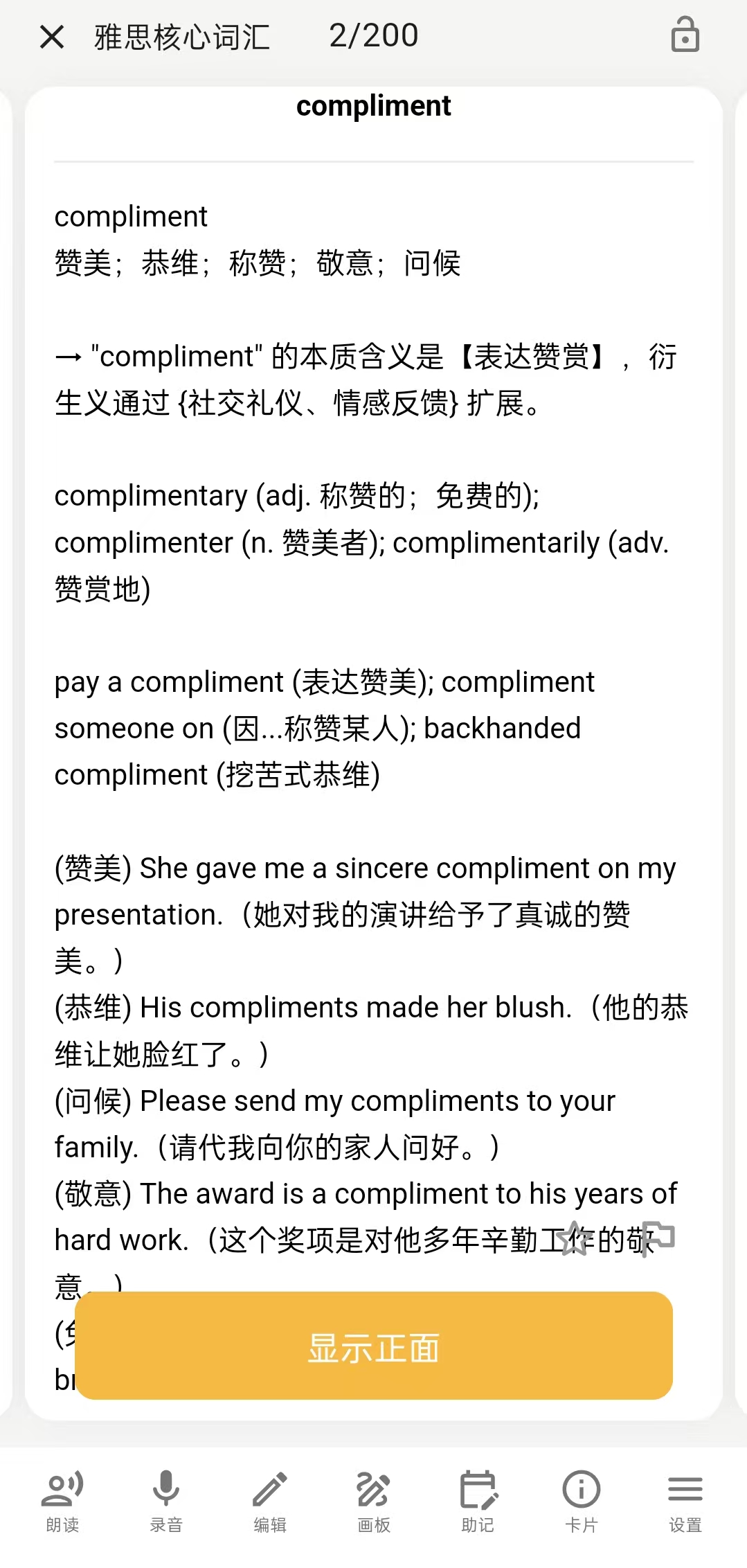The image size is (747, 1568).
Task: Open the 画板 drawing board
Action: tap(374, 1502)
